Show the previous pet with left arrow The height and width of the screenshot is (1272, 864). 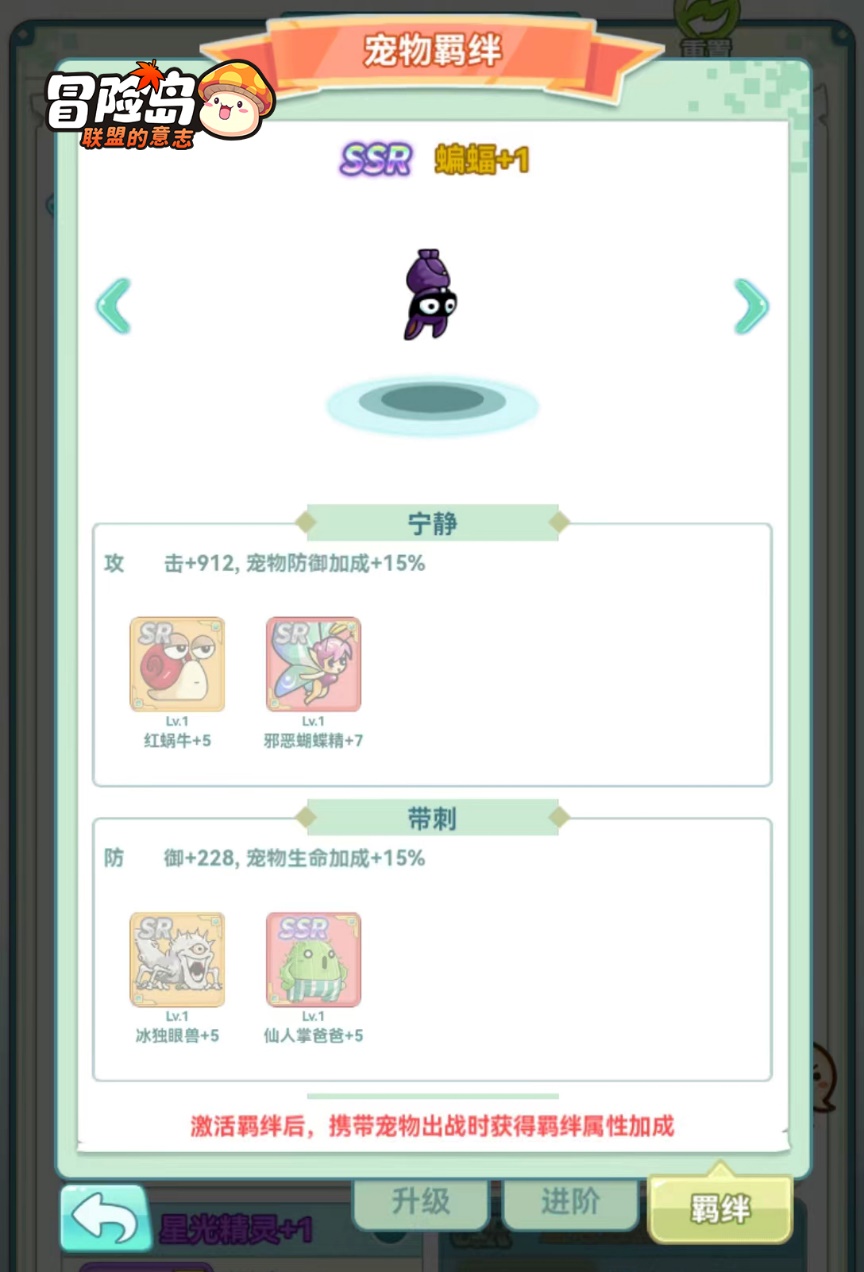click(113, 307)
